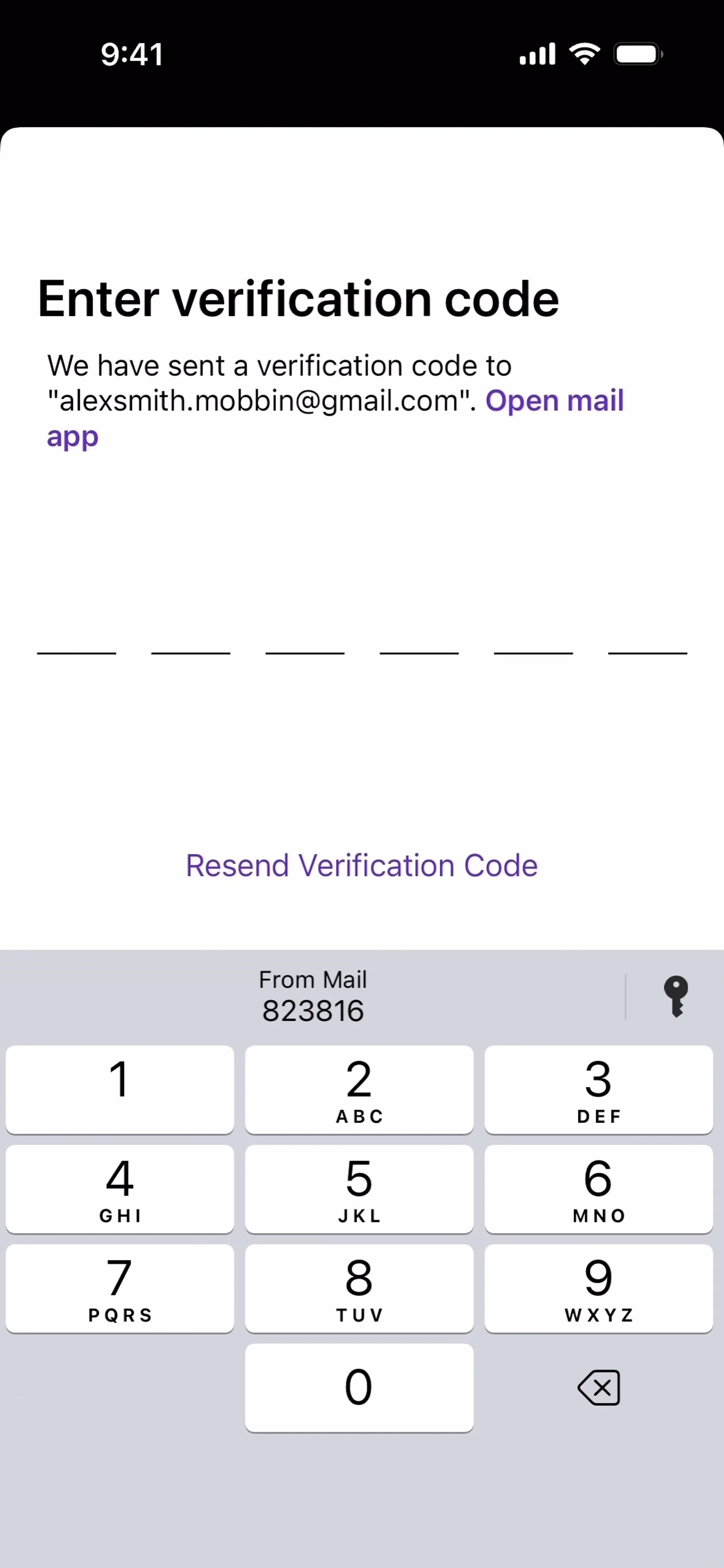The width and height of the screenshot is (724, 1568).
Task: Enter digit 3 on keypad
Action: click(x=598, y=1090)
